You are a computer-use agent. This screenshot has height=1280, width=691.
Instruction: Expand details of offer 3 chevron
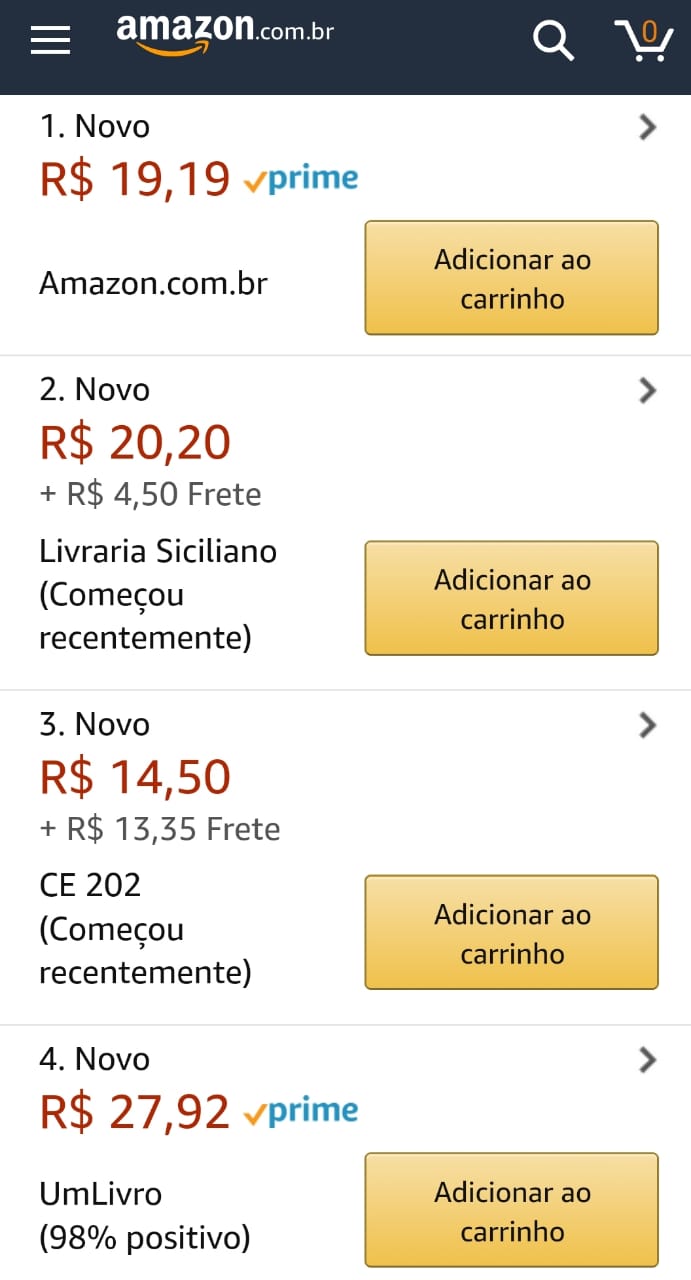tap(648, 725)
